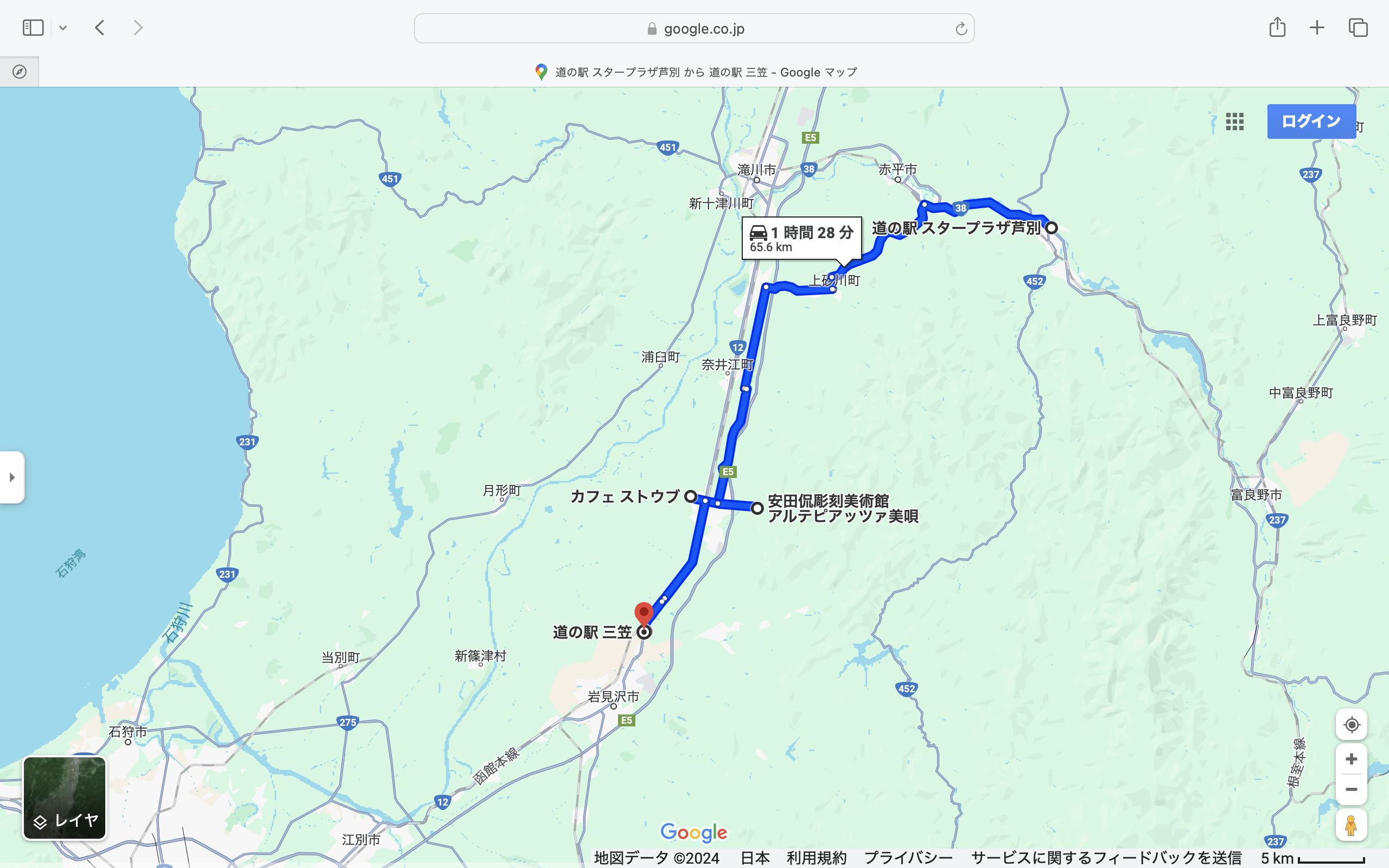Expand the side panel arrow

point(12,477)
